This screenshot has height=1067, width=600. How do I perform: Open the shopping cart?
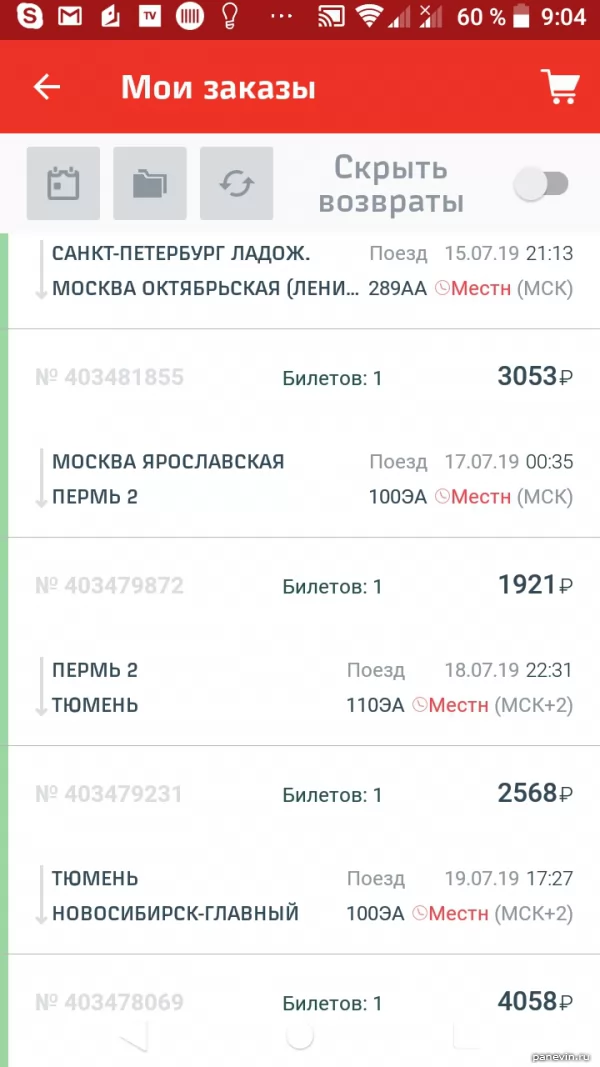pyautogui.click(x=560, y=86)
